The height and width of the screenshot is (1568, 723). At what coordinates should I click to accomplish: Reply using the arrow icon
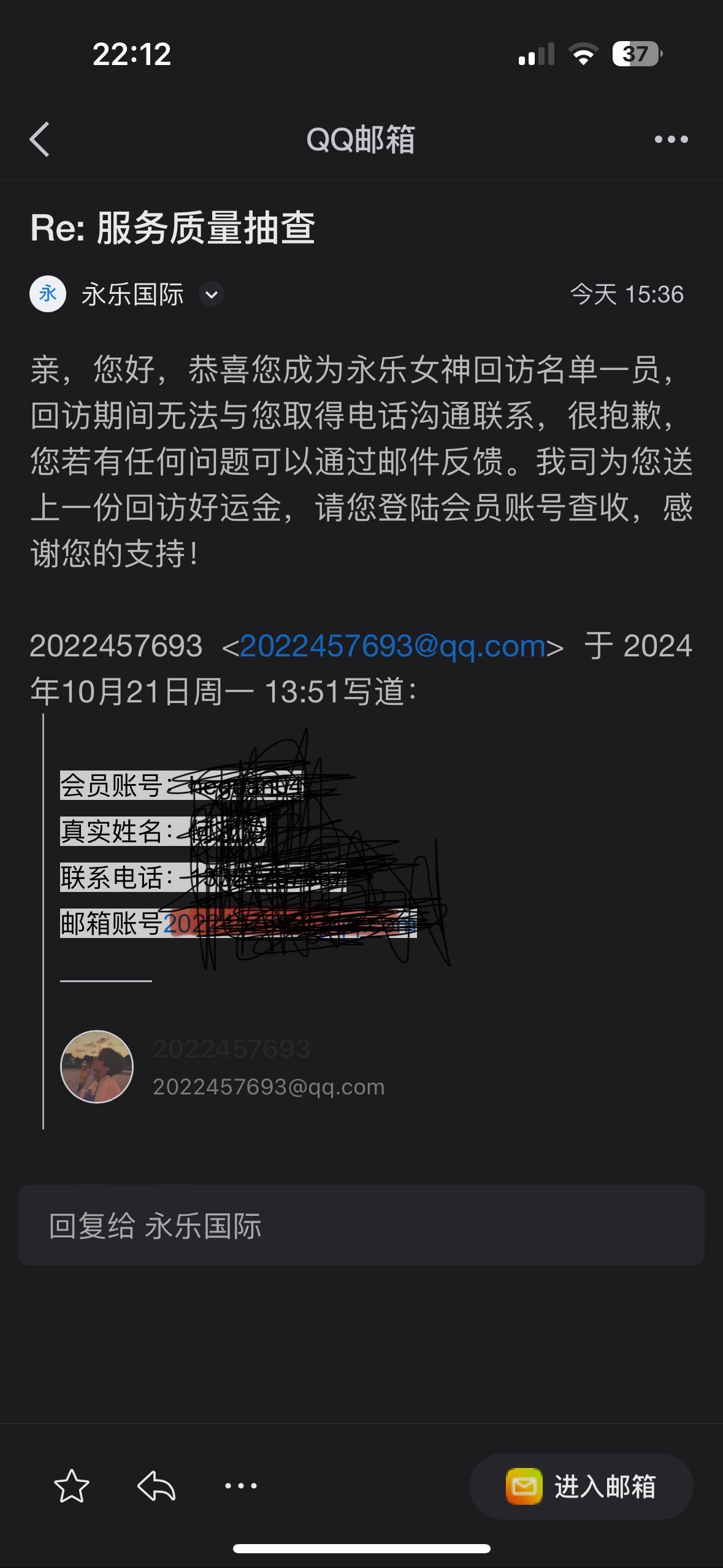click(156, 1486)
